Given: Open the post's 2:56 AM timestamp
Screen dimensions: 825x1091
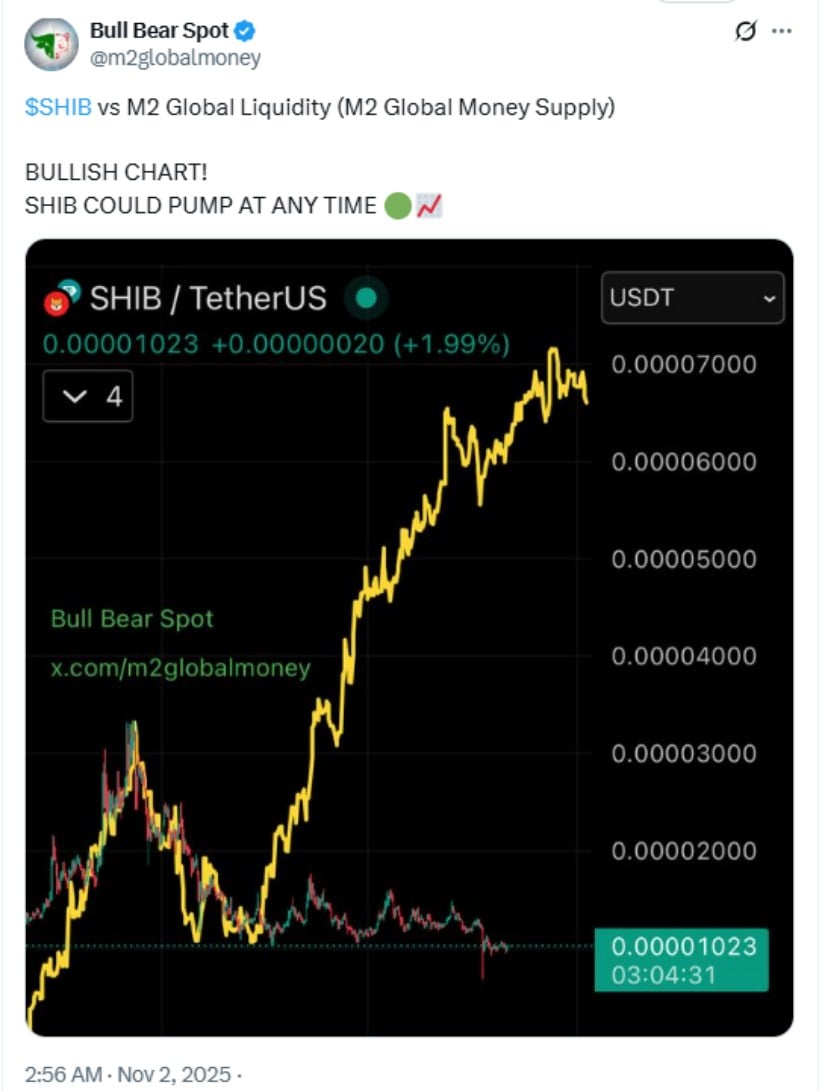Looking at the screenshot, I should coord(62,1075).
